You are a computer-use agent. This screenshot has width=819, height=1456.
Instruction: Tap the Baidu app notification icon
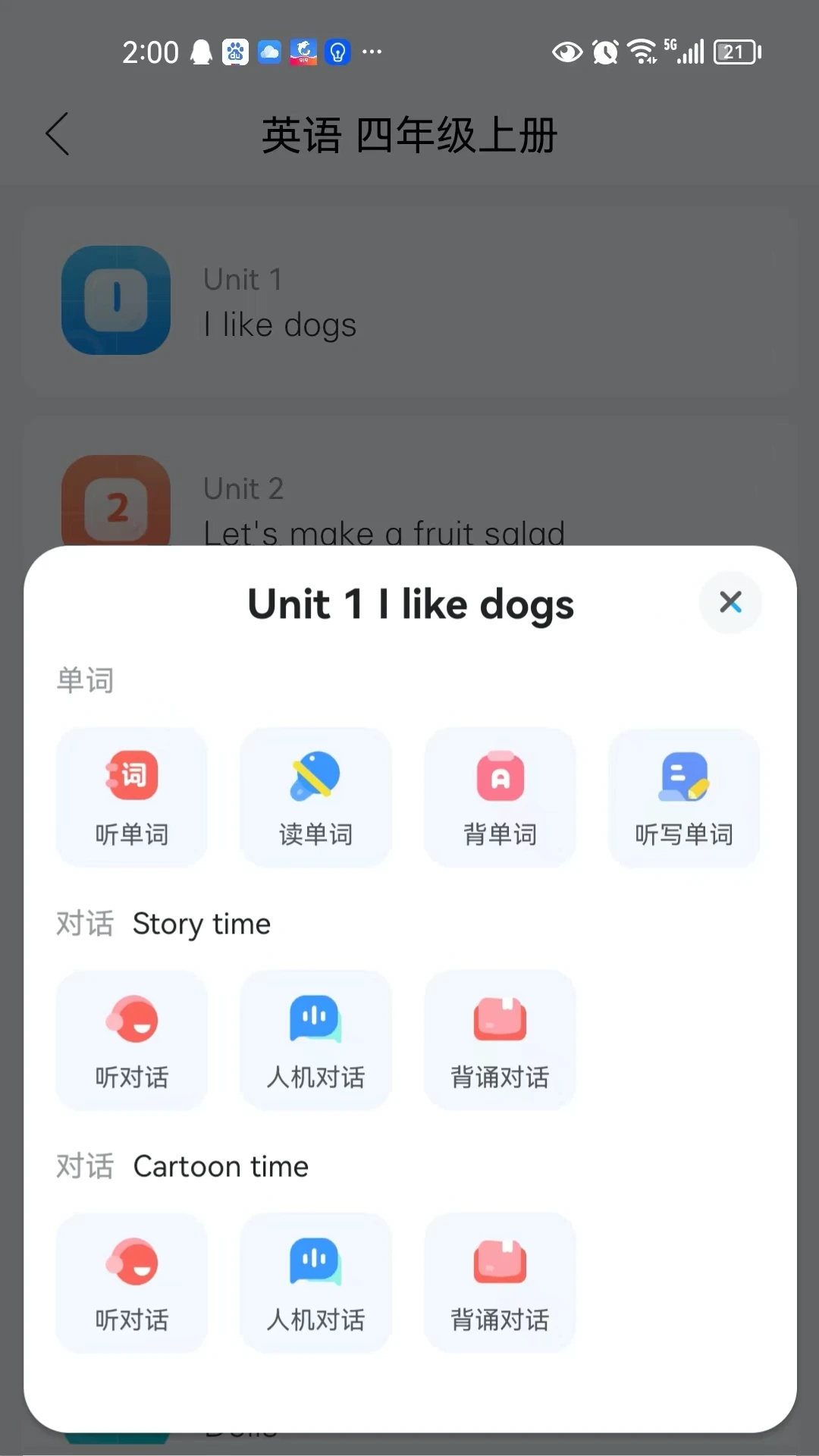[x=234, y=51]
